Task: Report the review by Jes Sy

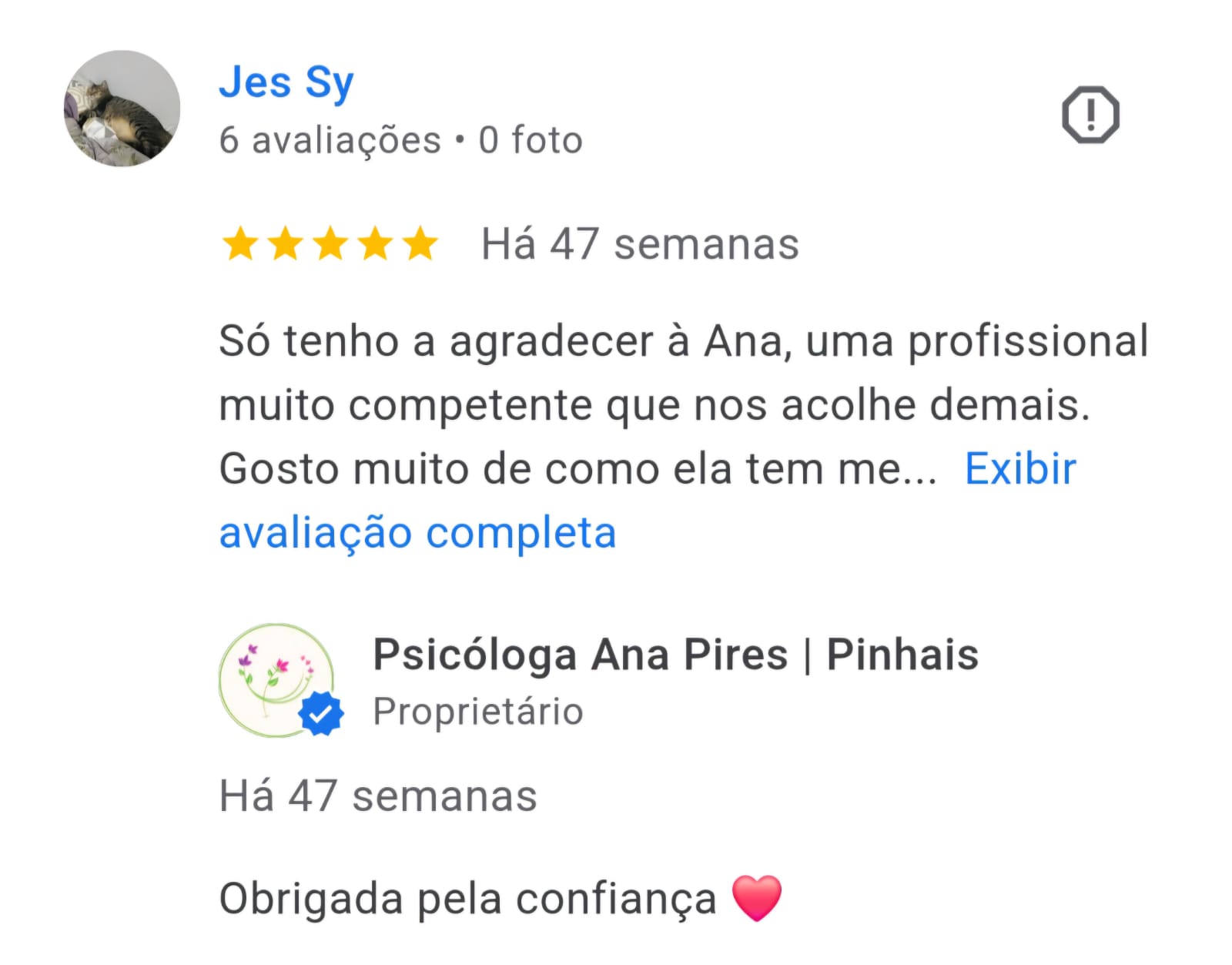Action: (x=1090, y=116)
